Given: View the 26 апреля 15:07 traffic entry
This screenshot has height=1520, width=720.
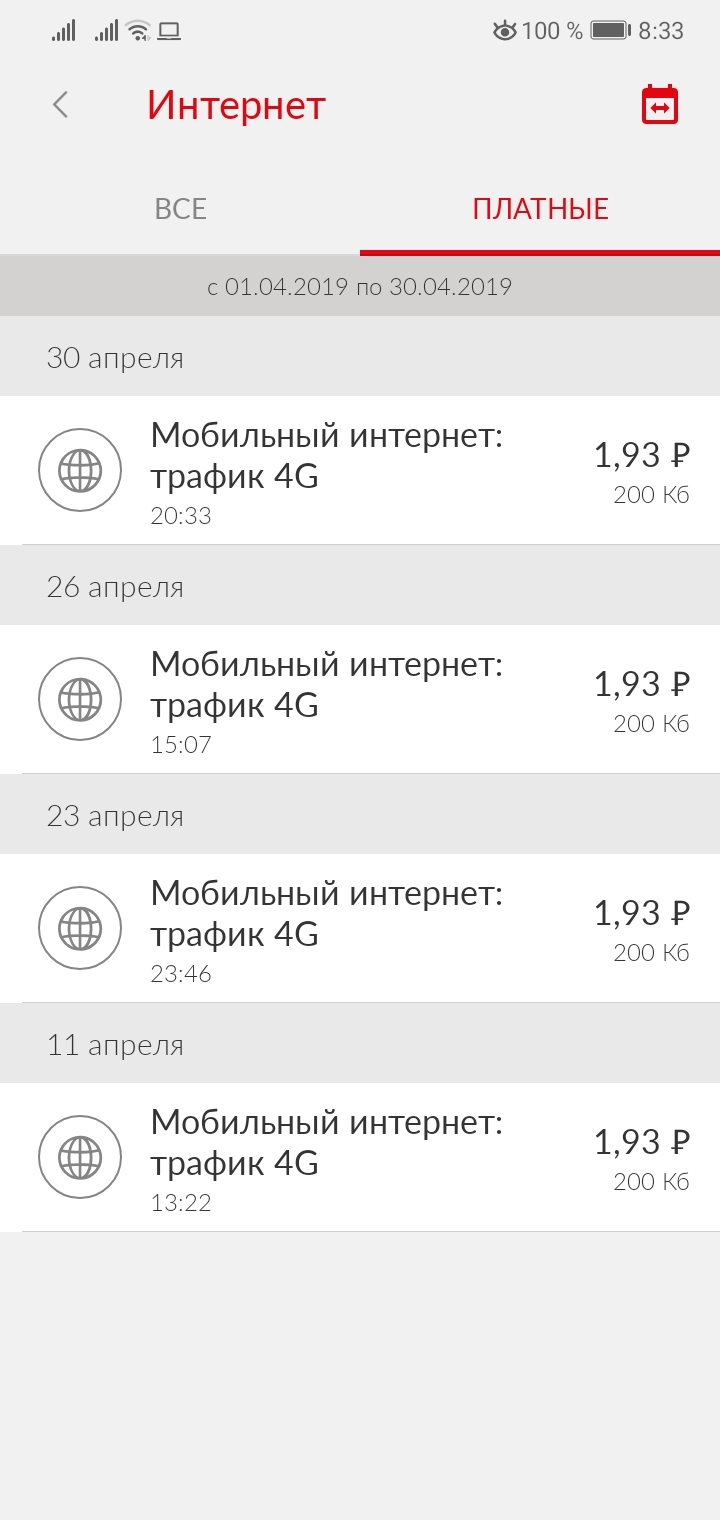Looking at the screenshot, I should click(360, 700).
